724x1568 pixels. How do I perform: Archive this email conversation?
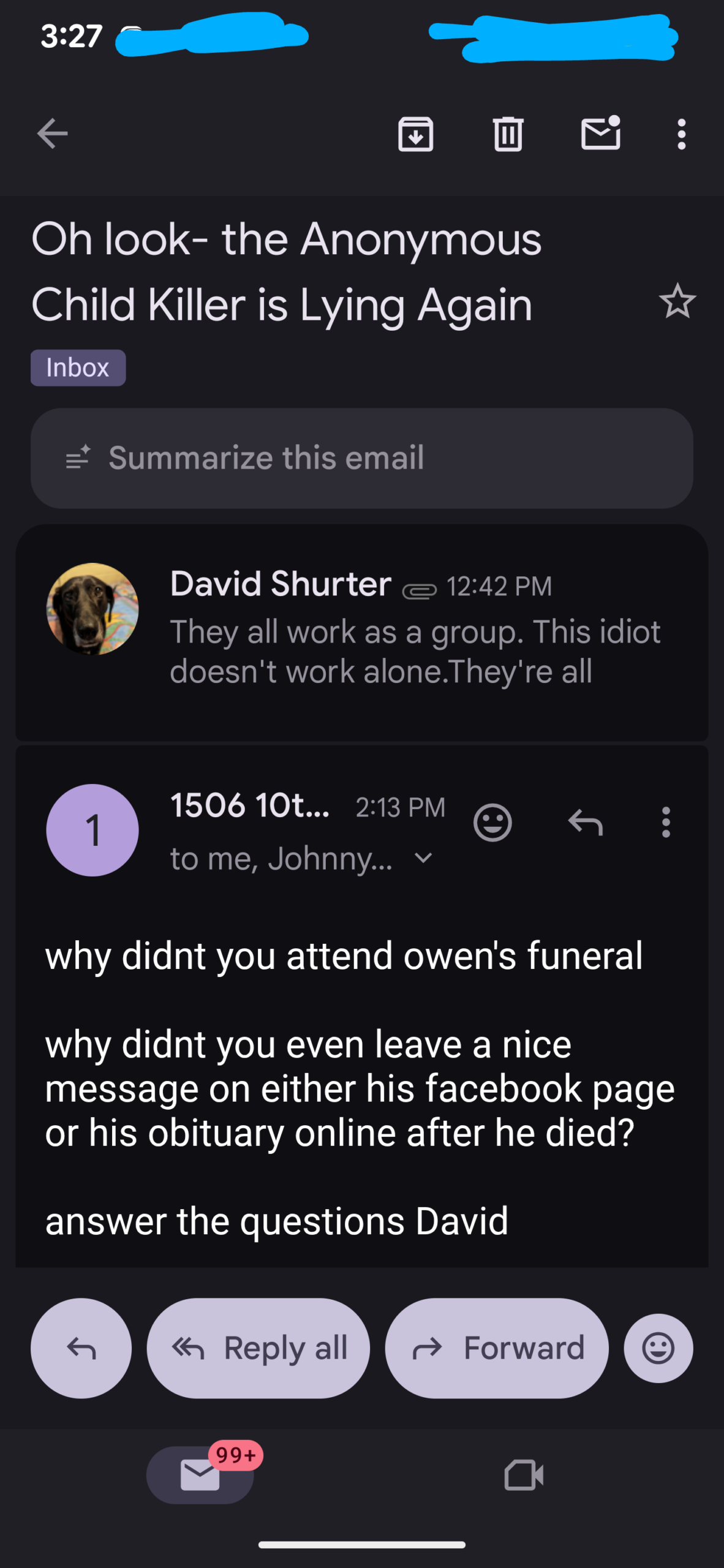click(x=416, y=134)
